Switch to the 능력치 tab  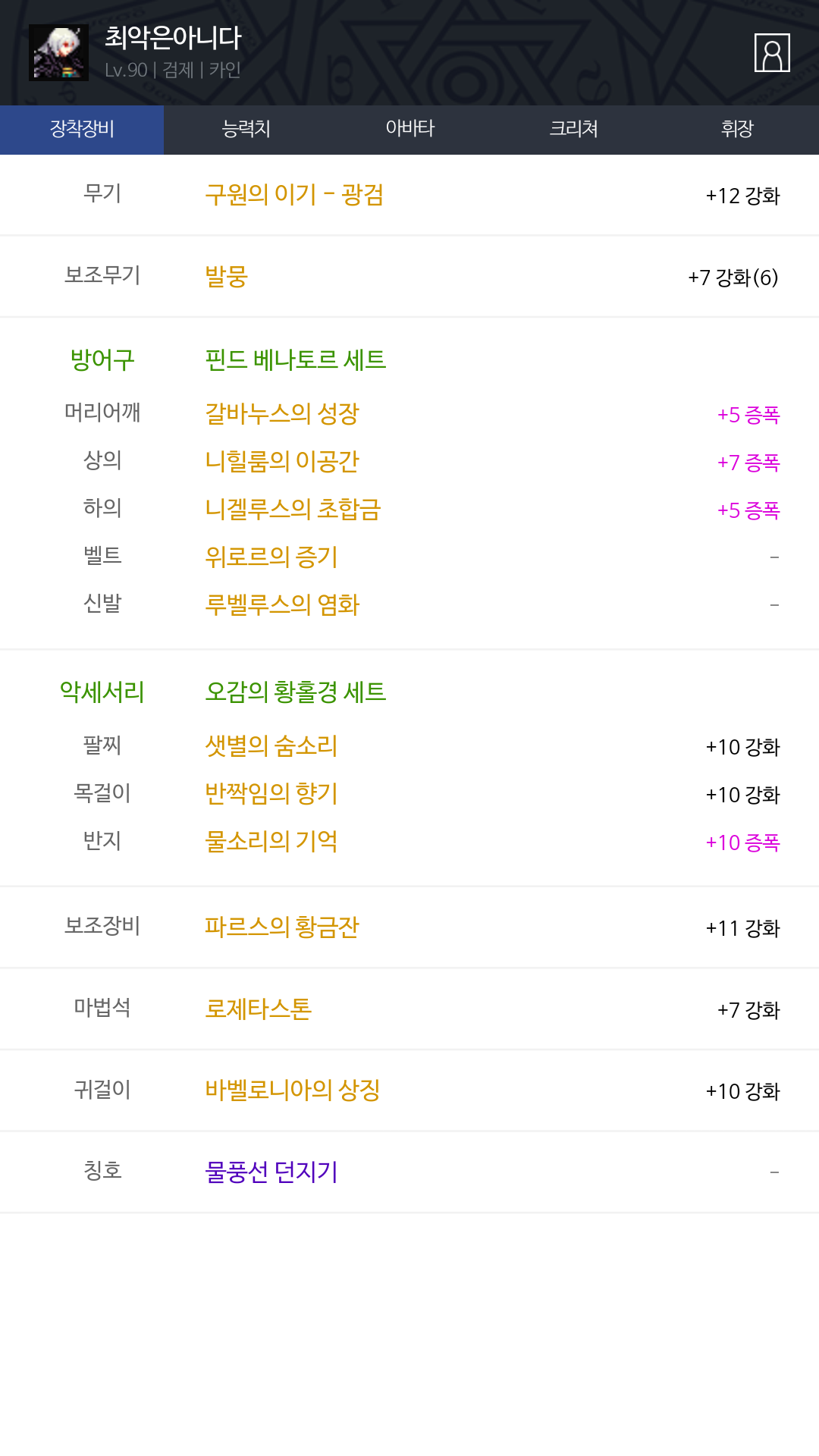coord(246,130)
